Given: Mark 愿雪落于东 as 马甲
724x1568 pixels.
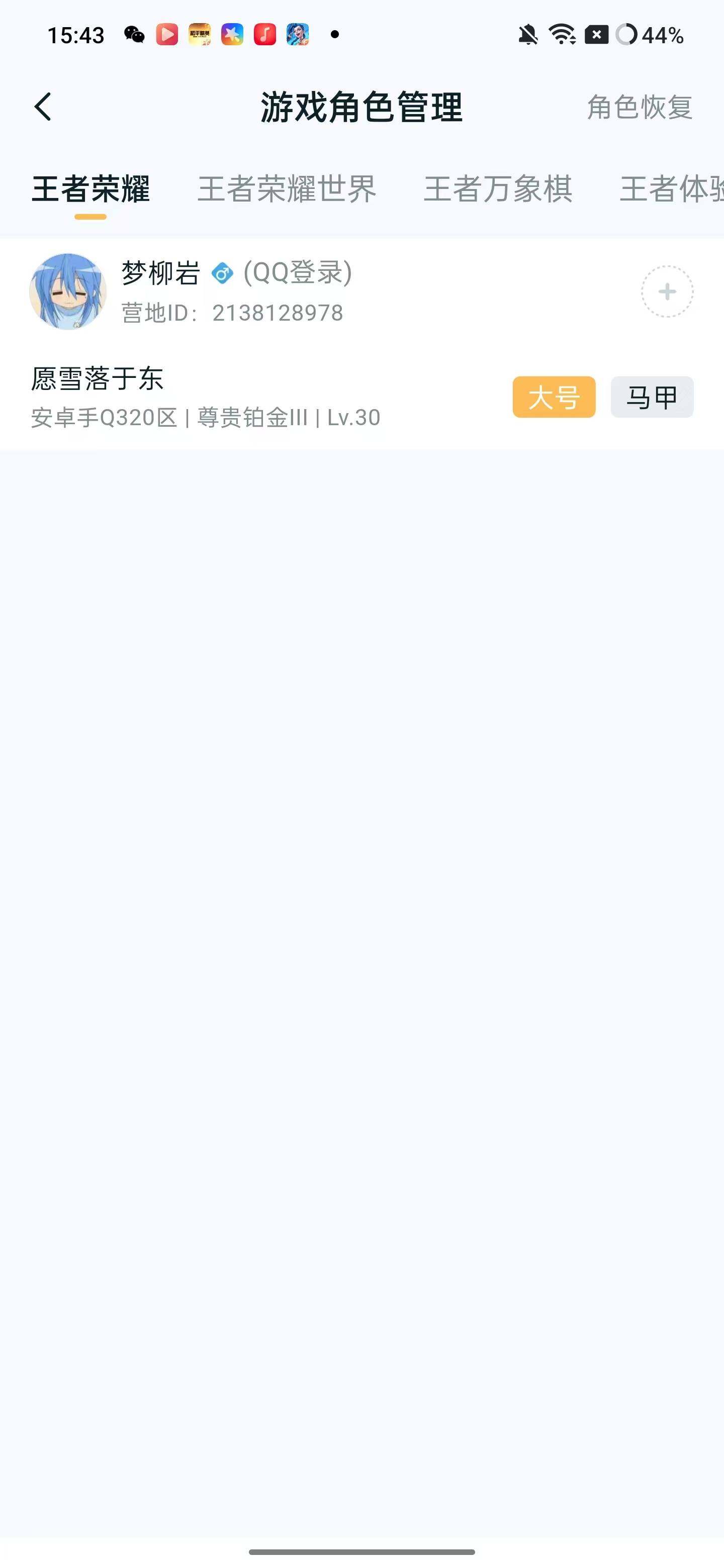Looking at the screenshot, I should 652,397.
